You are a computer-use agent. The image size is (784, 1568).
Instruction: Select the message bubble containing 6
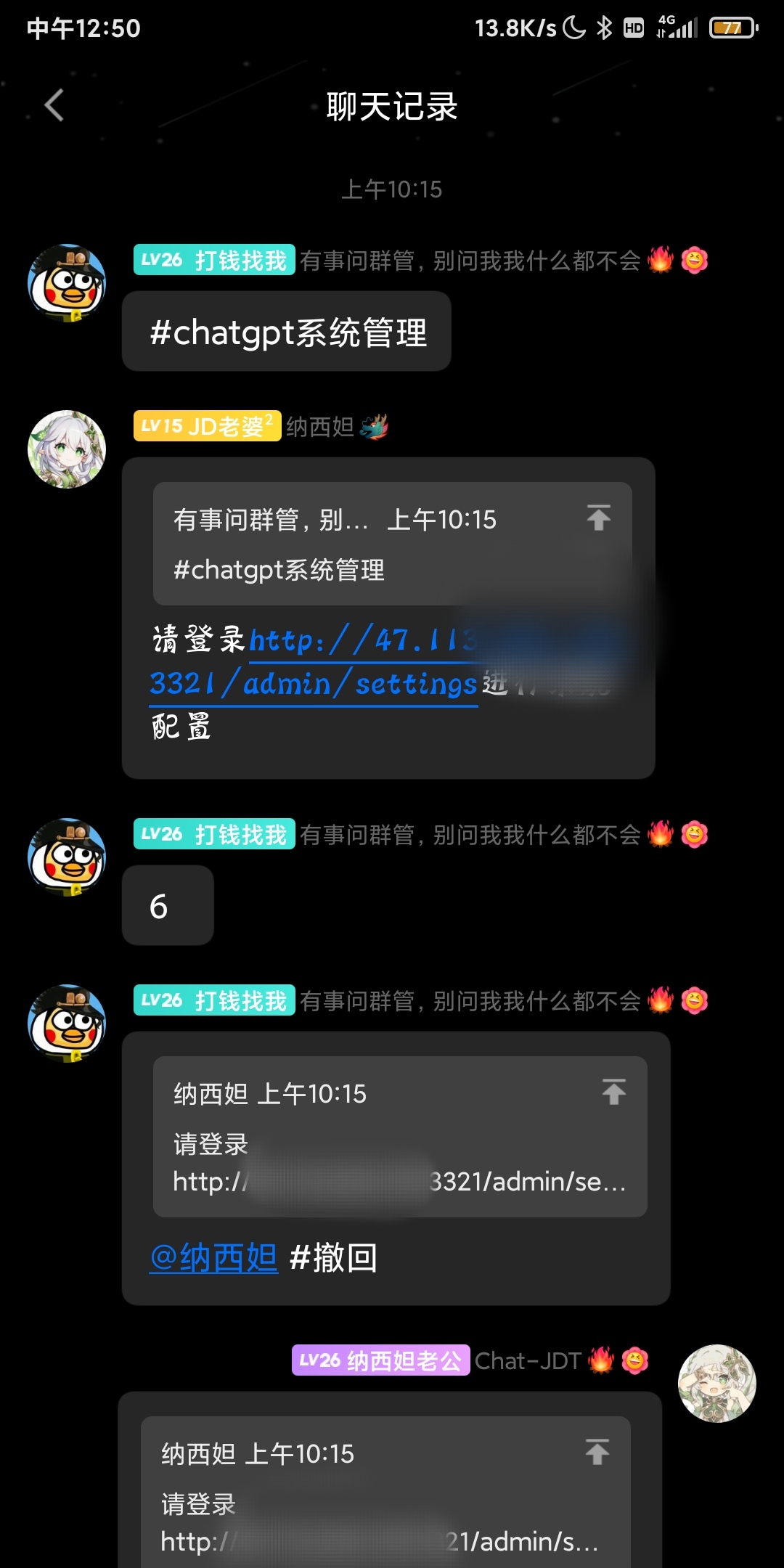pyautogui.click(x=167, y=905)
